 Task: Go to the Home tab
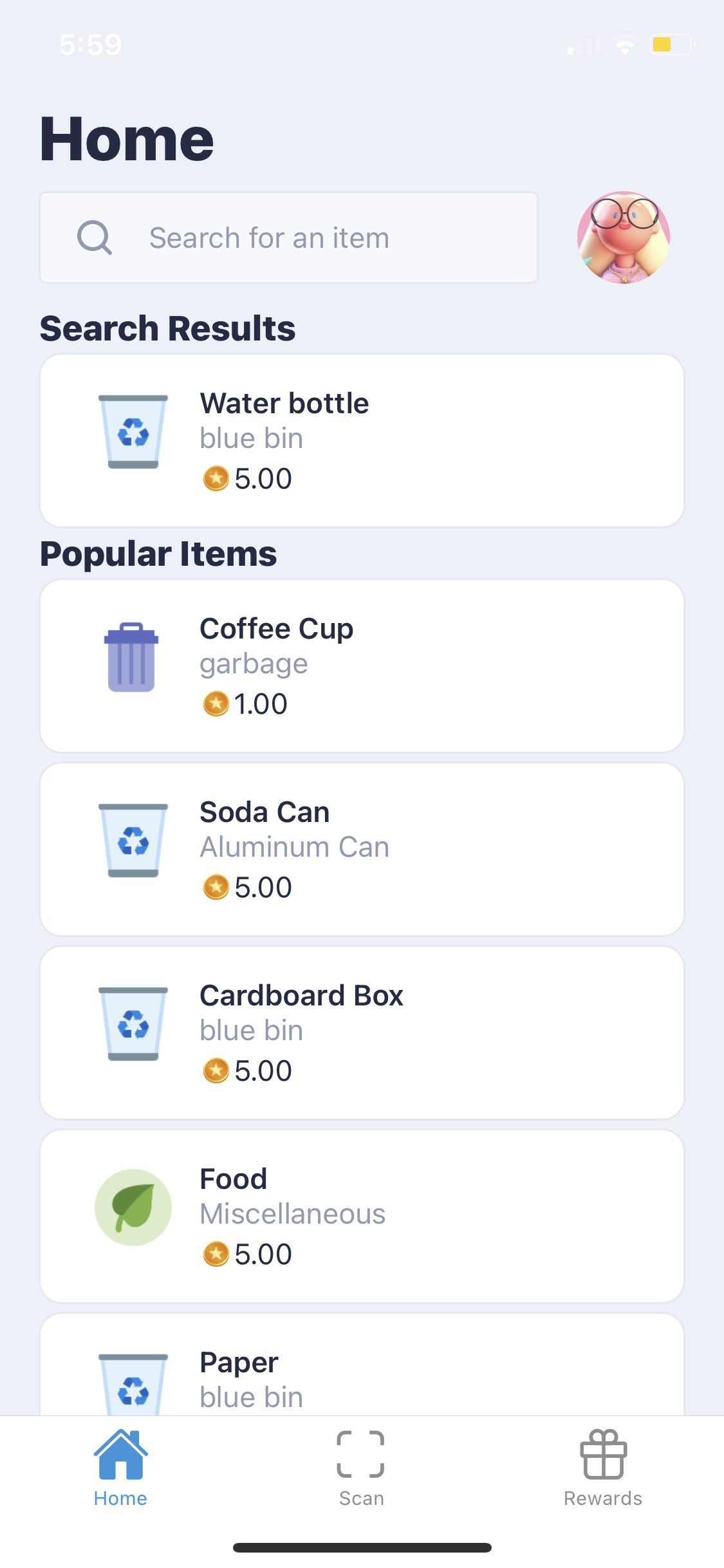(120, 1469)
